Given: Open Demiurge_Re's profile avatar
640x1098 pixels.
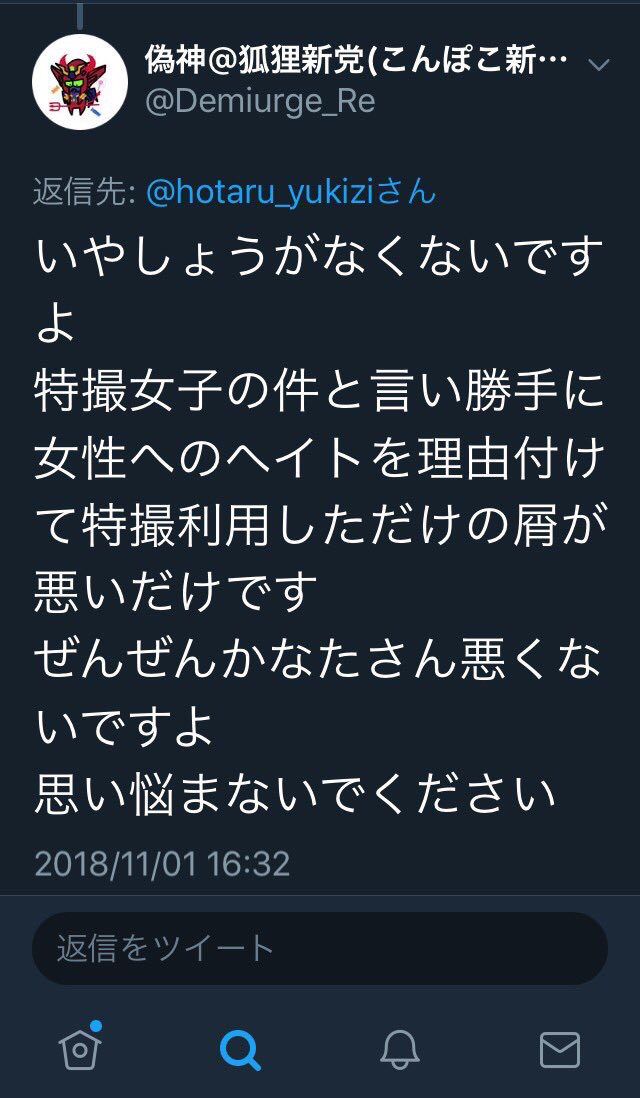Looking at the screenshot, I should coord(80,80).
